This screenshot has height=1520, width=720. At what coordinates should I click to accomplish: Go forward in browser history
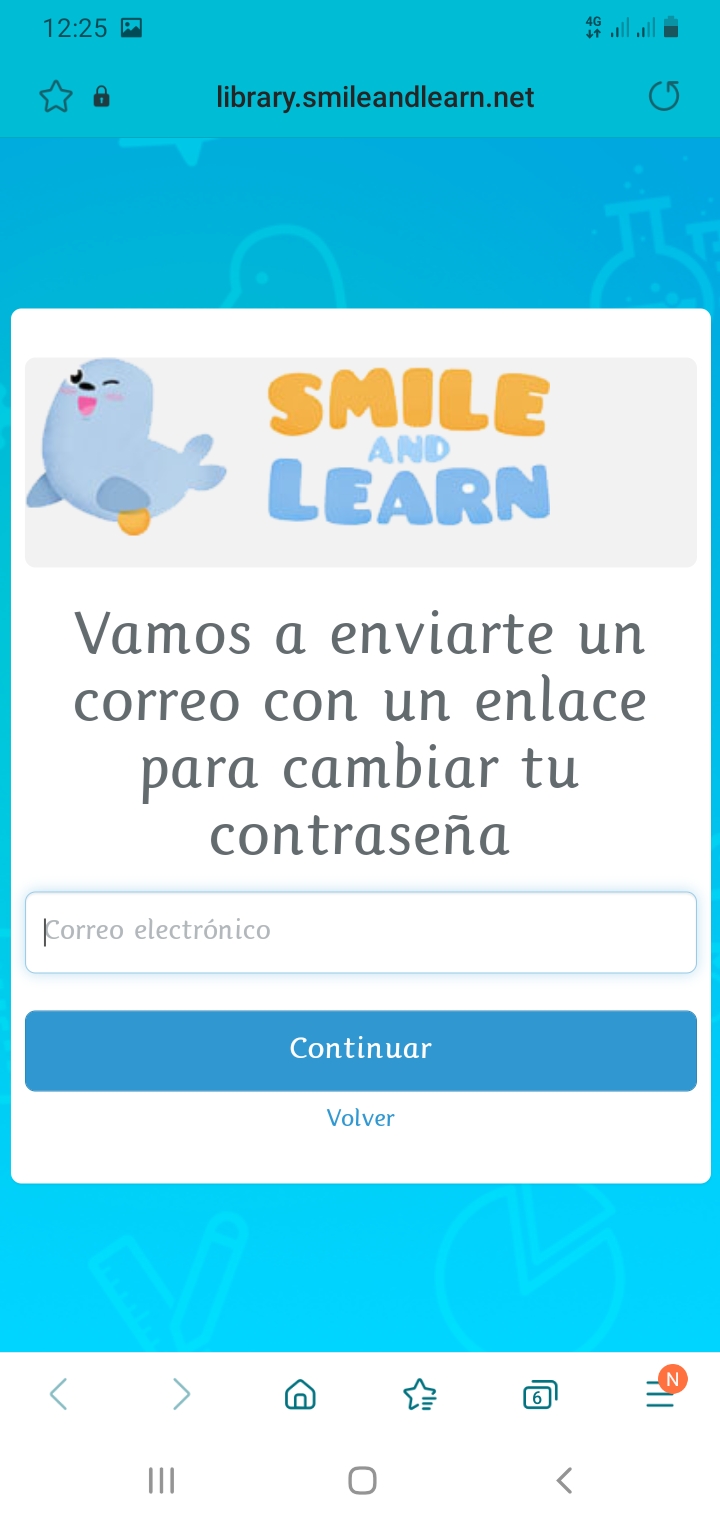[181, 1393]
